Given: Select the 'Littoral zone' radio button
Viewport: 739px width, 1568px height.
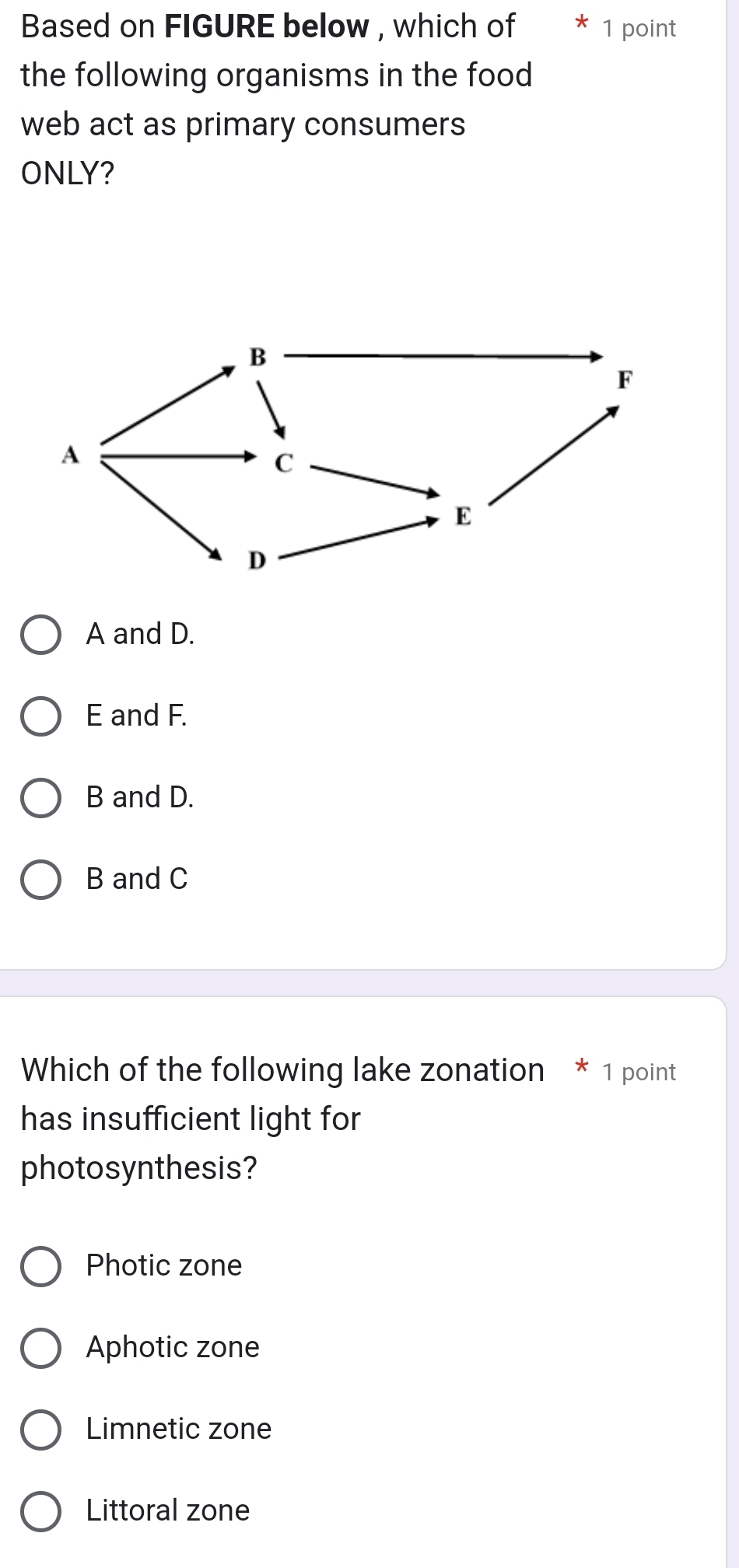Looking at the screenshot, I should pos(40,1511).
